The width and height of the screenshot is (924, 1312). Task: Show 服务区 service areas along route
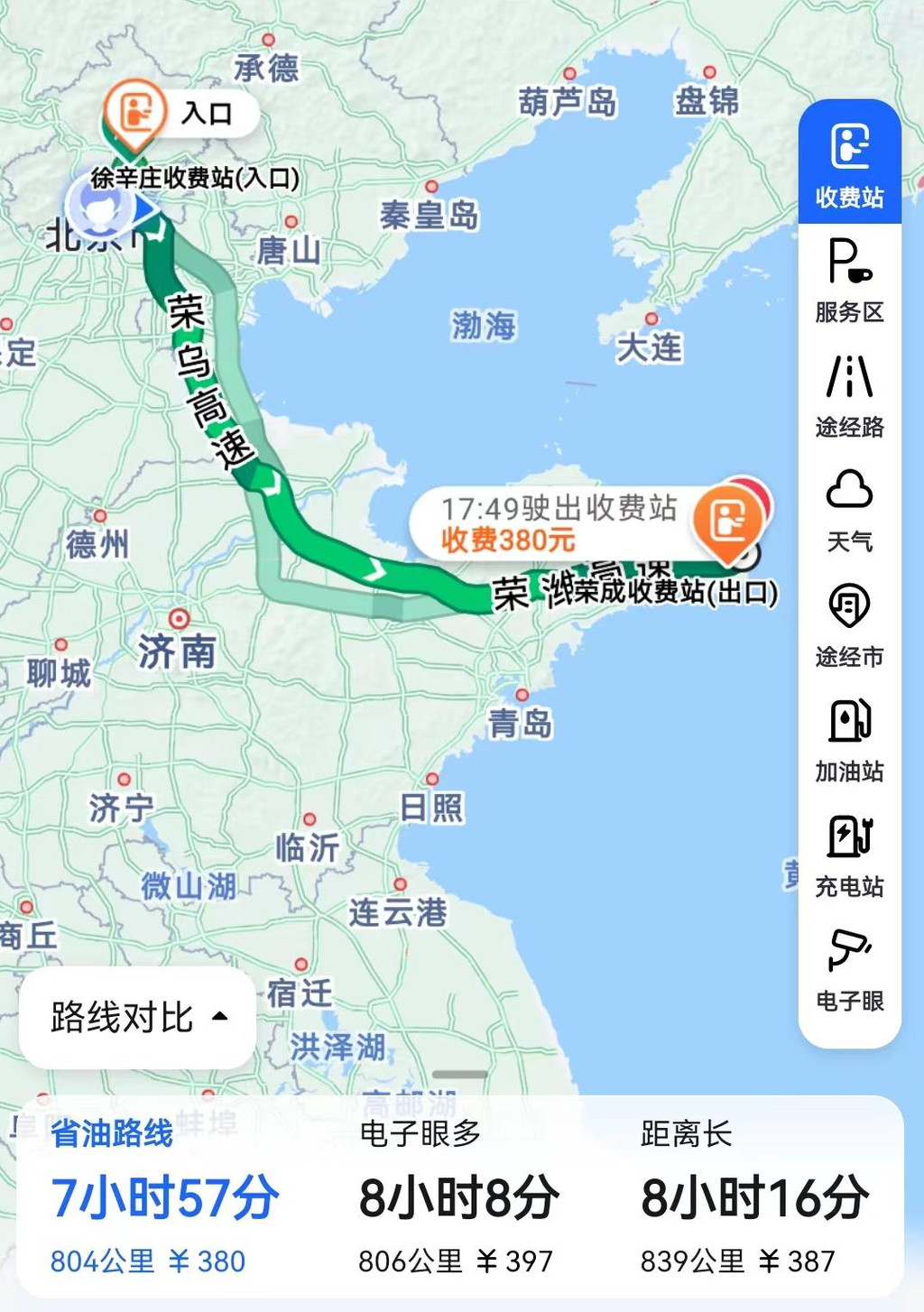849,280
